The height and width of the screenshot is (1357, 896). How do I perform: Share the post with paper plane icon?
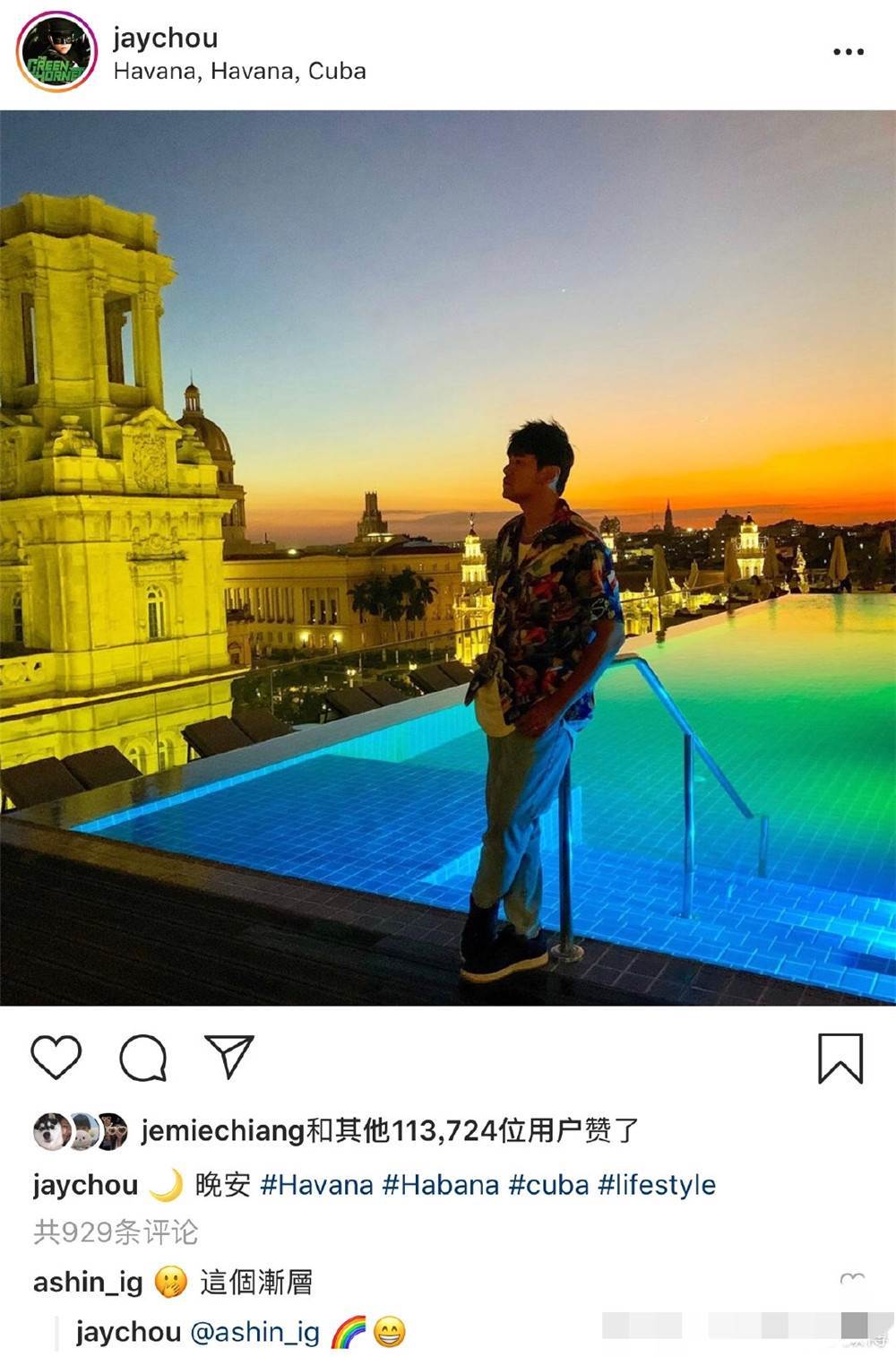(x=229, y=1058)
